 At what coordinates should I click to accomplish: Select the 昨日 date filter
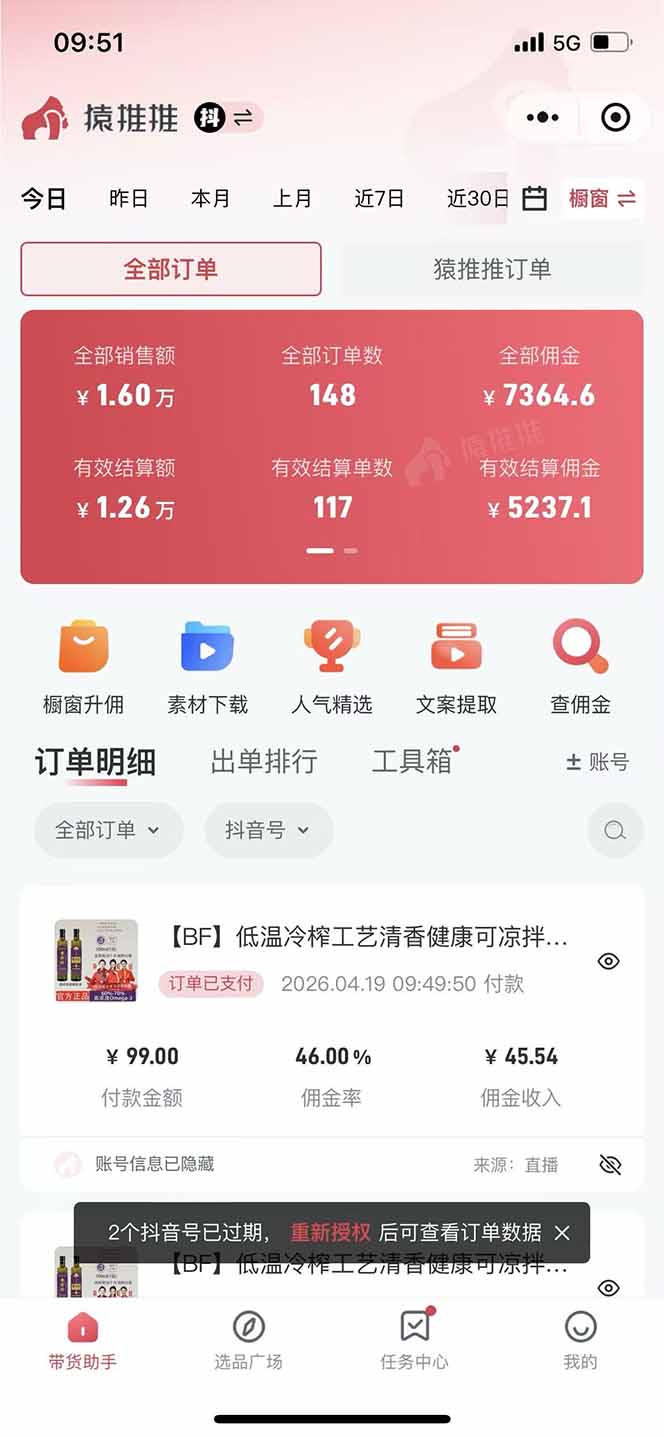click(128, 199)
